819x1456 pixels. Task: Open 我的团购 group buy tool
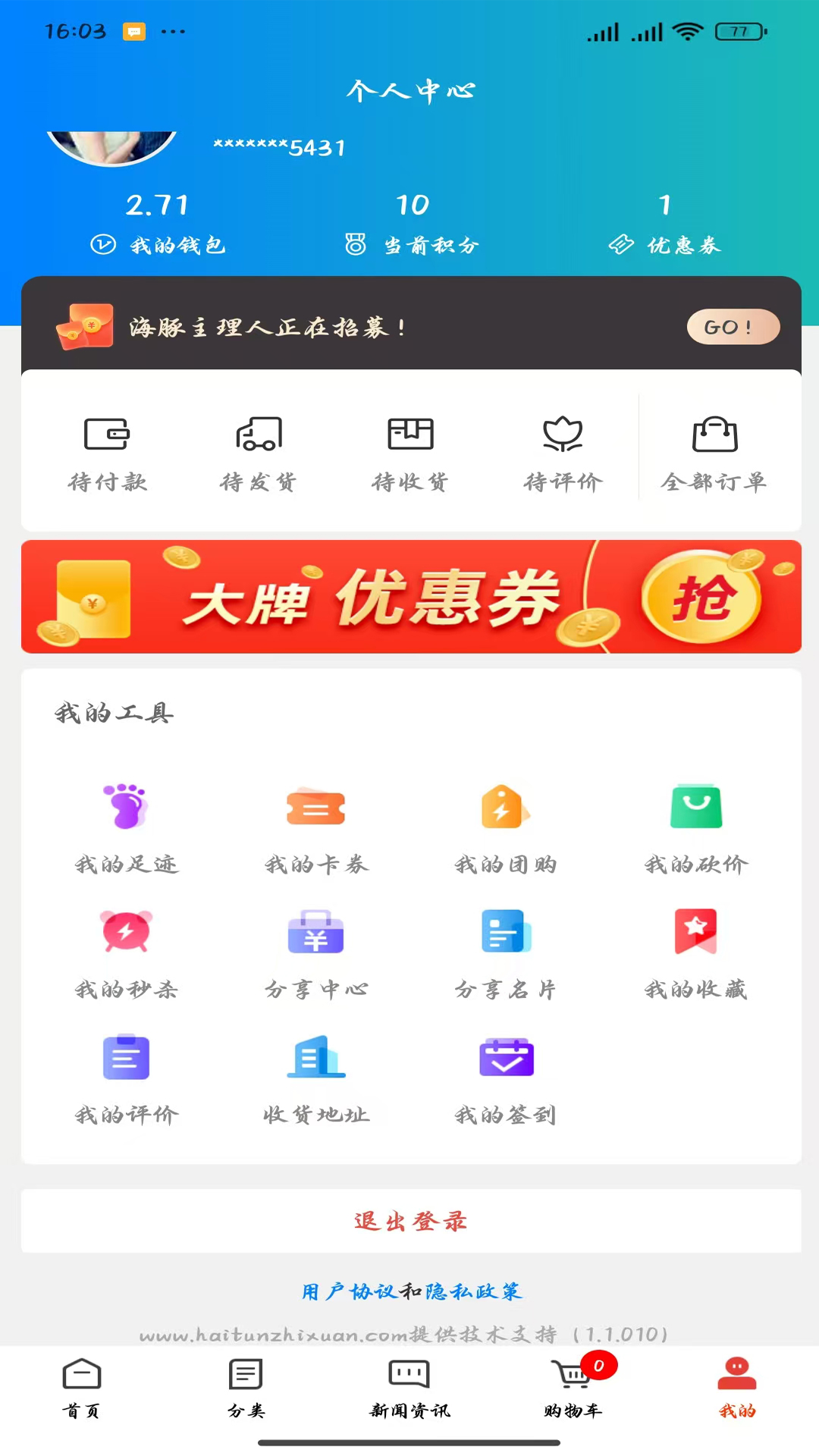[x=506, y=827]
